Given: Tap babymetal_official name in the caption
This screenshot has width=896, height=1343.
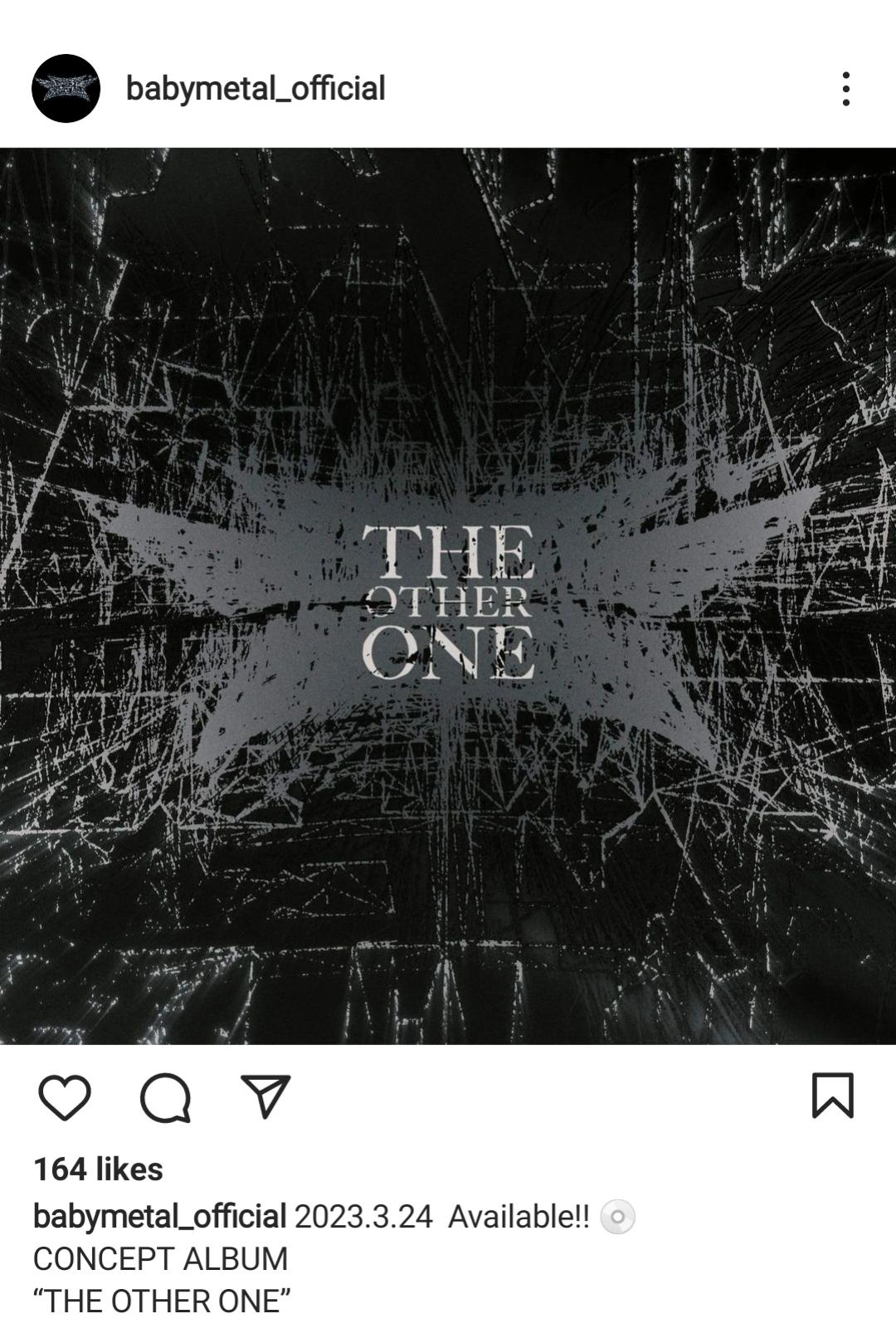Looking at the screenshot, I should (x=159, y=1217).
